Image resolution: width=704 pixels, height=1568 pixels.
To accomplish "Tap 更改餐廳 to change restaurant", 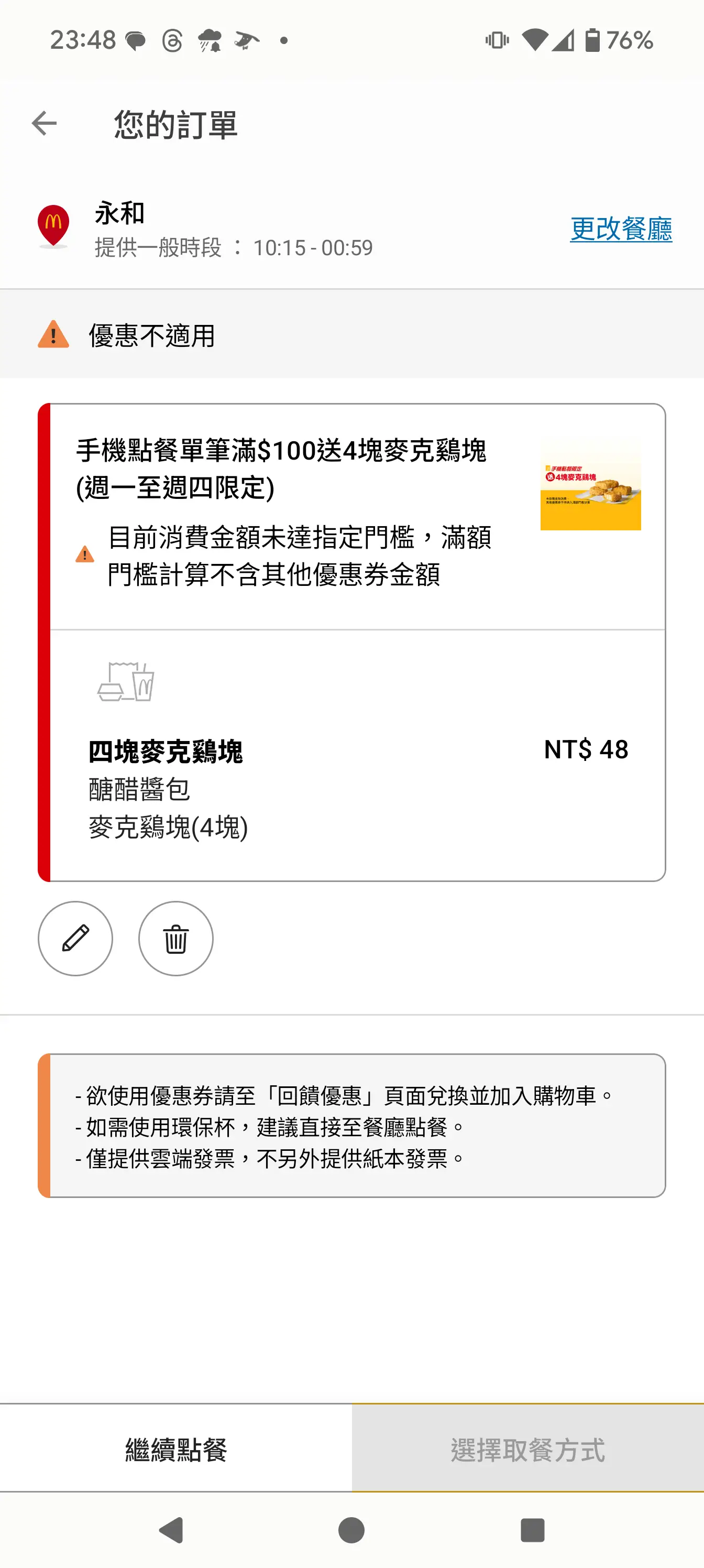I will [621, 229].
